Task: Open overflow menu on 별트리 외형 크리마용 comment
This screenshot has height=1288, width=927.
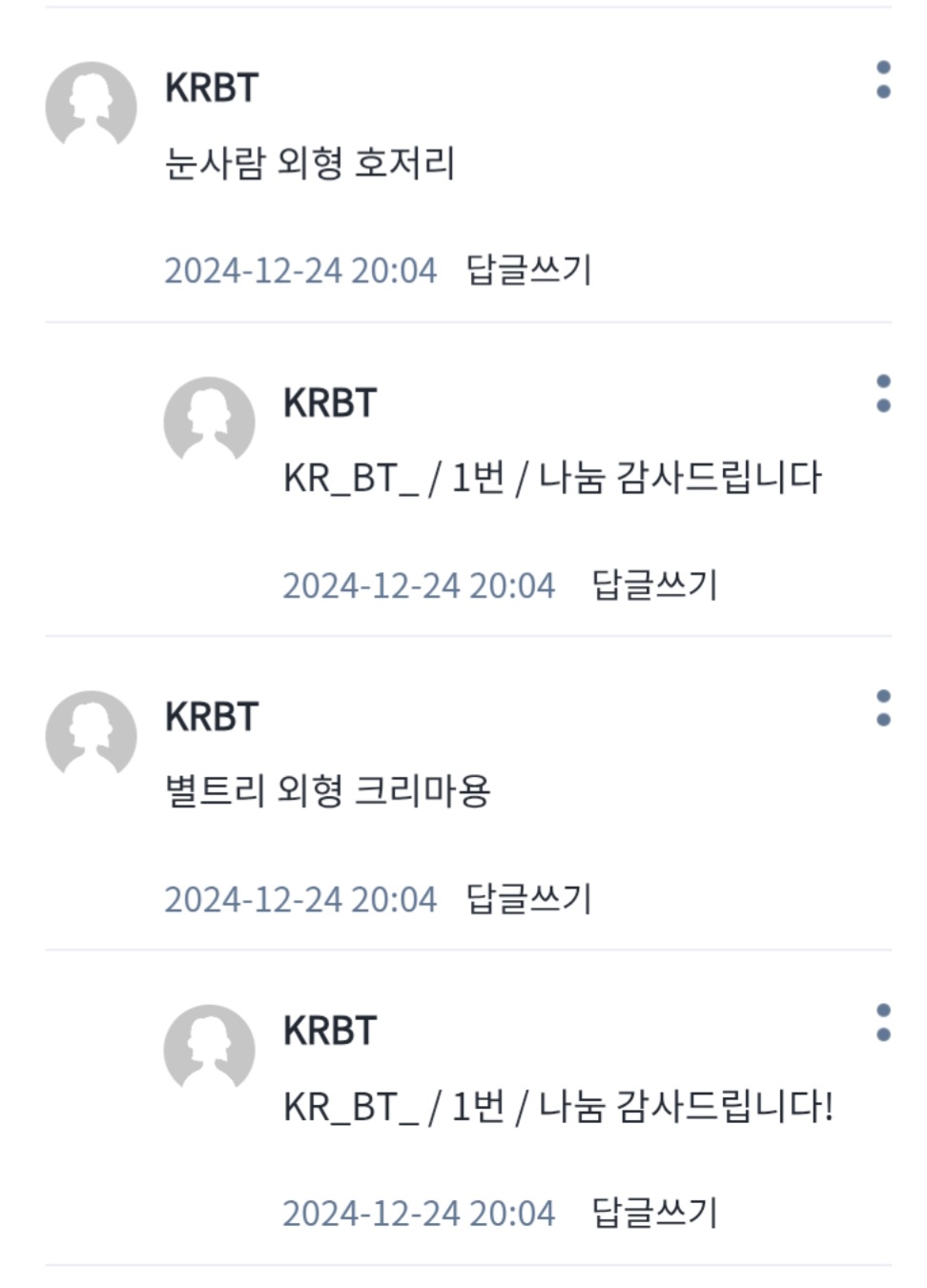Action: click(883, 708)
